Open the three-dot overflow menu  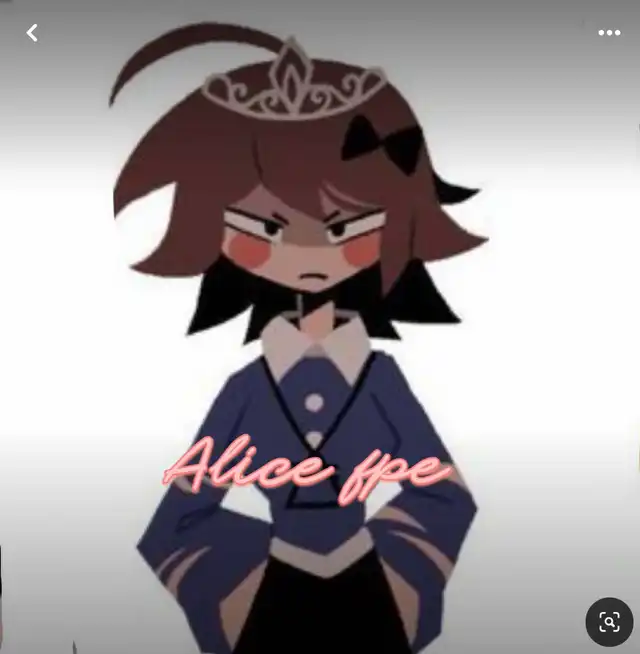point(609,33)
